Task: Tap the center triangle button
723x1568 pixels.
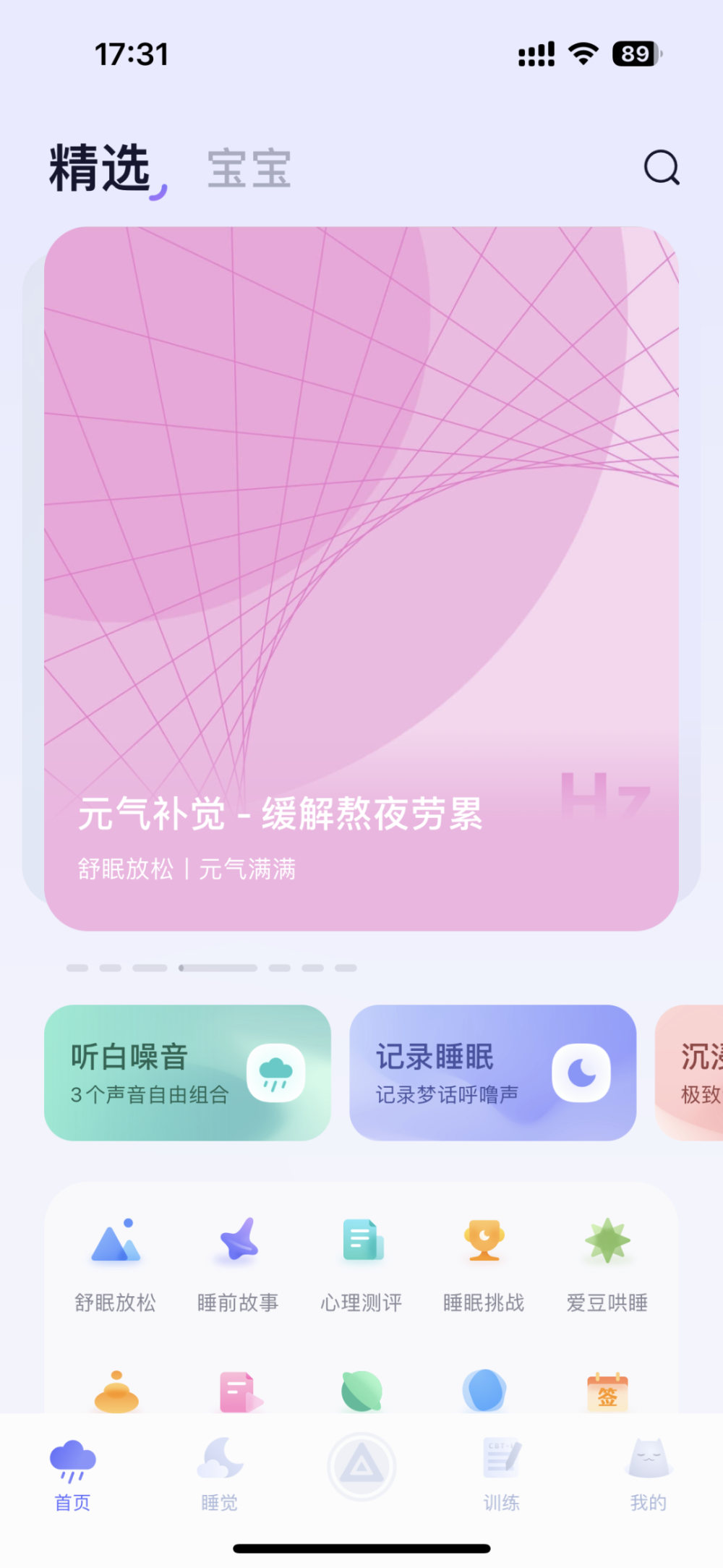Action: click(x=361, y=1467)
